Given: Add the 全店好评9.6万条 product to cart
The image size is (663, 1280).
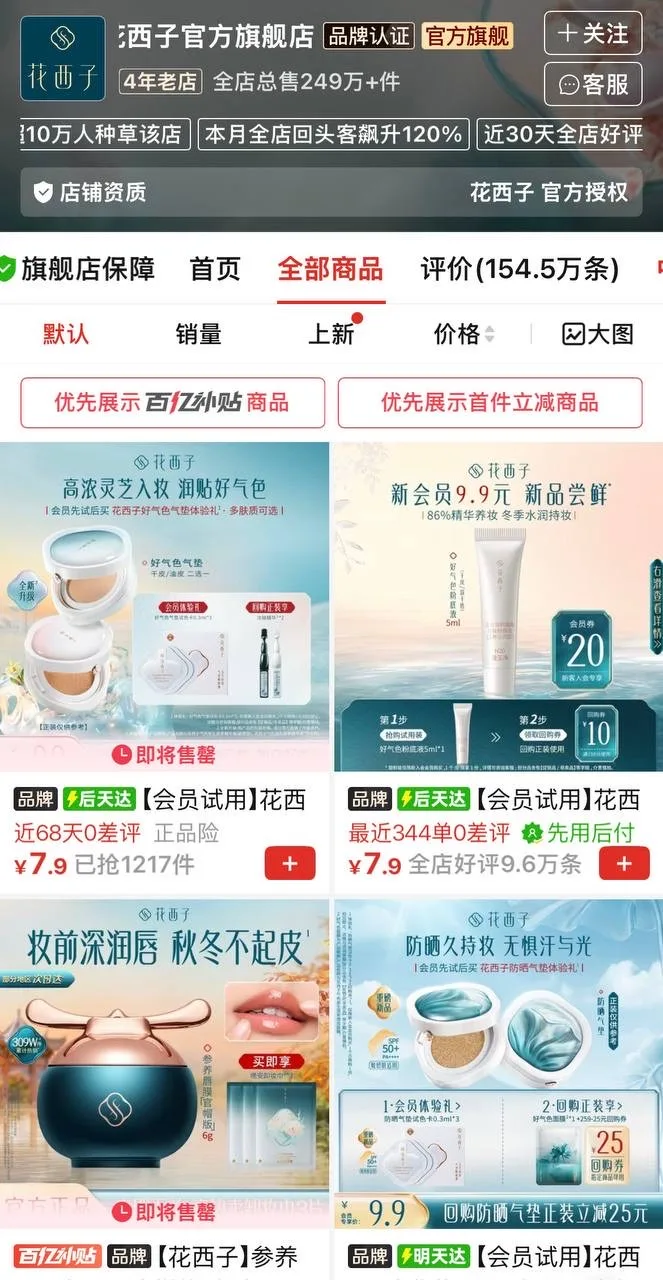Looking at the screenshot, I should (625, 863).
